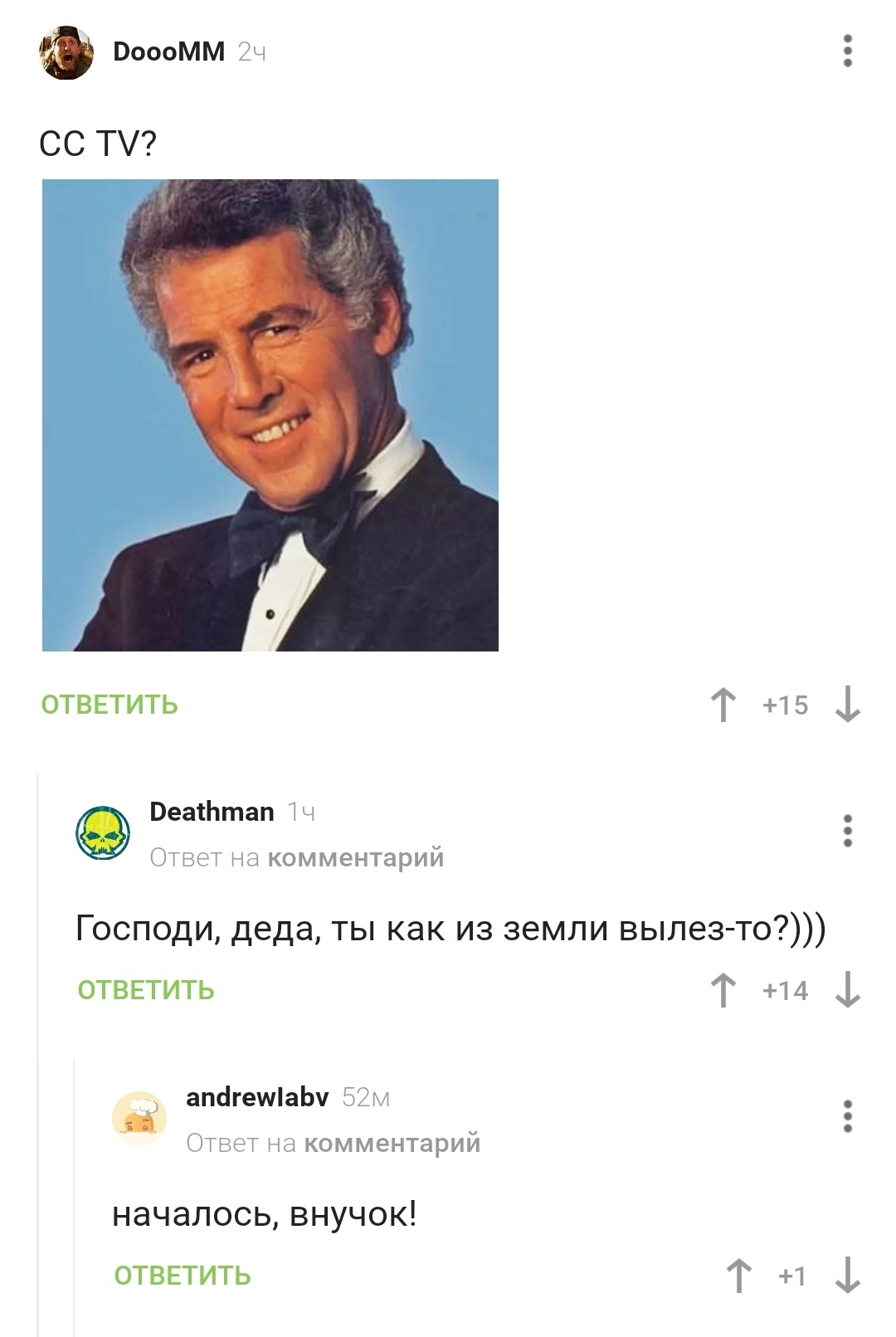Downvote DoooMM's comment

tap(847, 705)
